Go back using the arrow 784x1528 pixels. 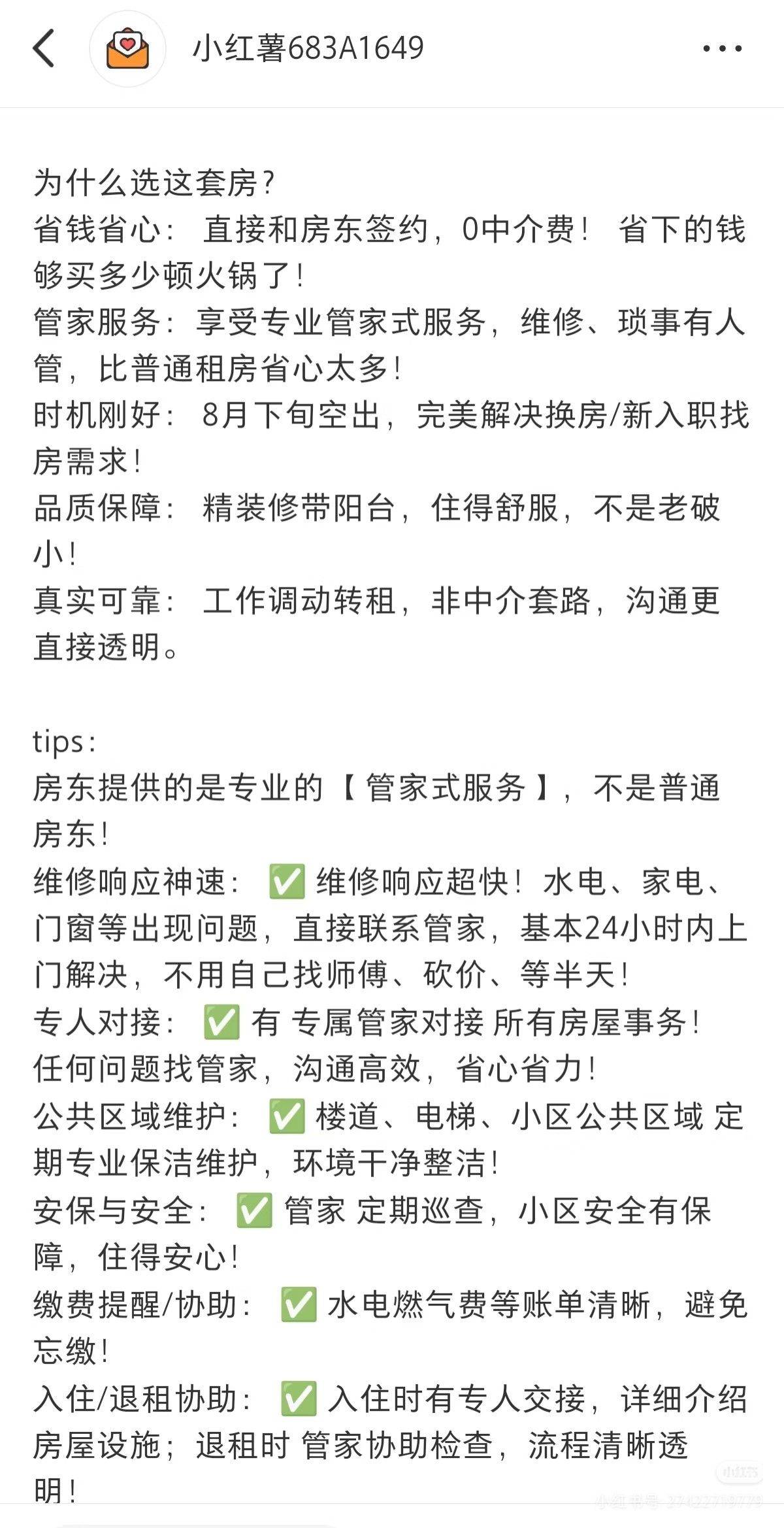[44, 48]
